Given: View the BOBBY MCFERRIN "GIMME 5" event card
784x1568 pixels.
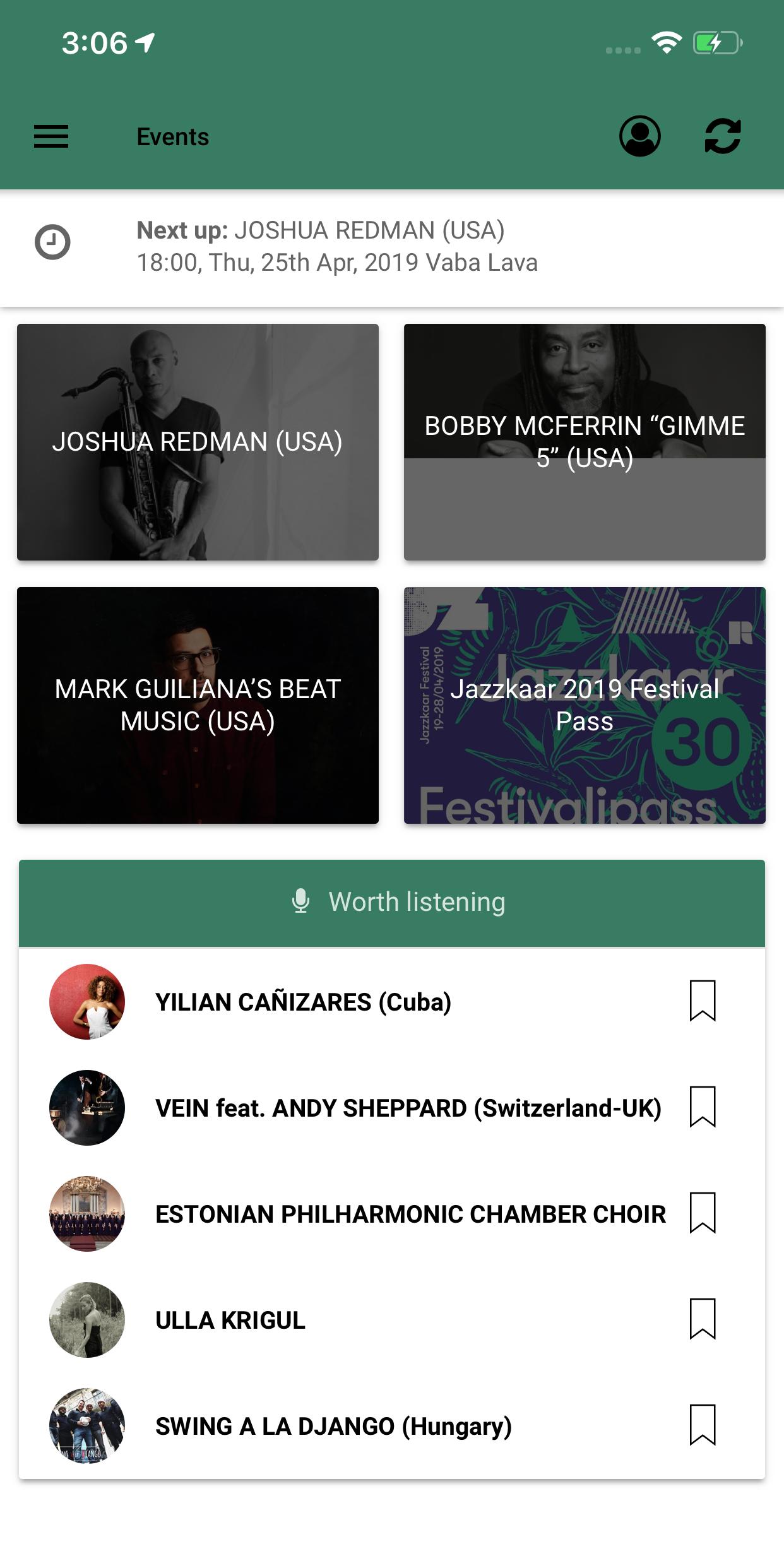Looking at the screenshot, I should [585, 442].
